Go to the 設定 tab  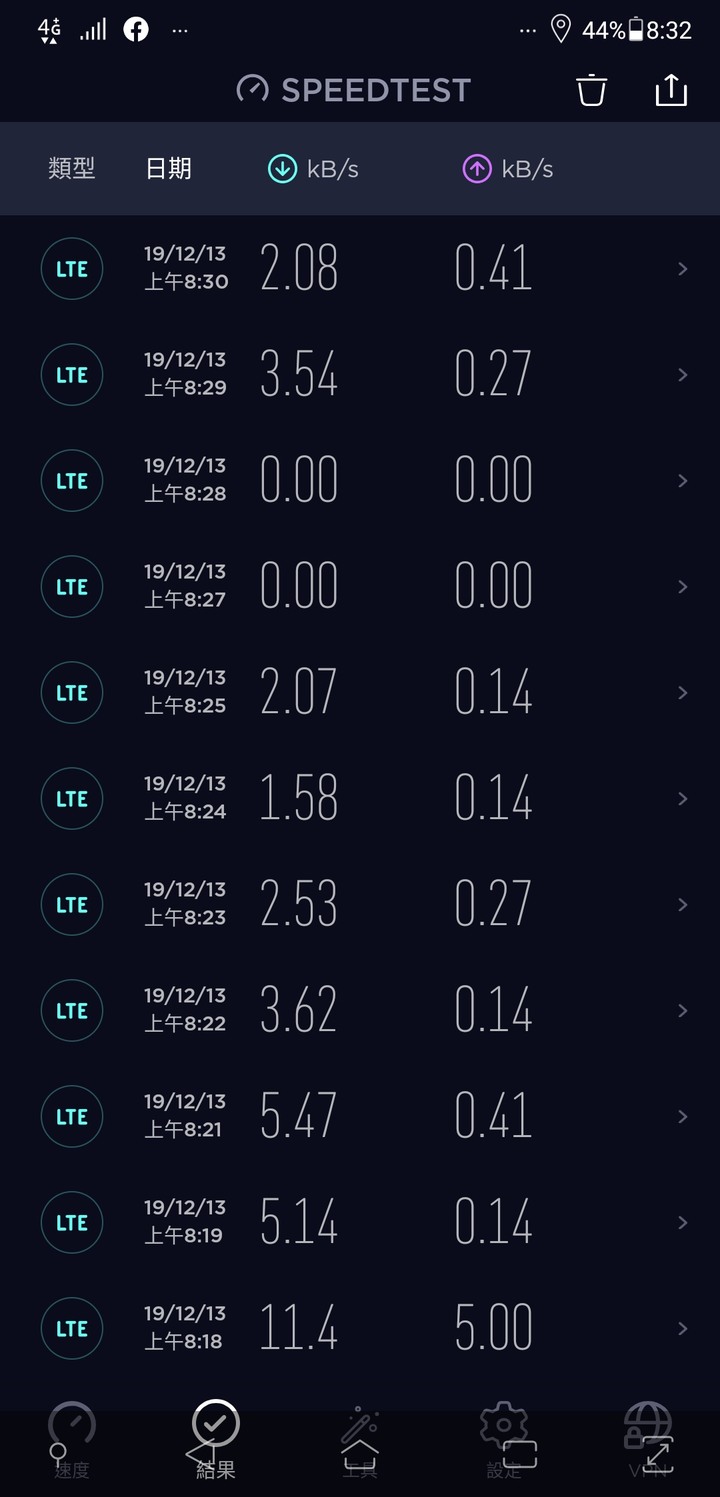coord(504,1441)
